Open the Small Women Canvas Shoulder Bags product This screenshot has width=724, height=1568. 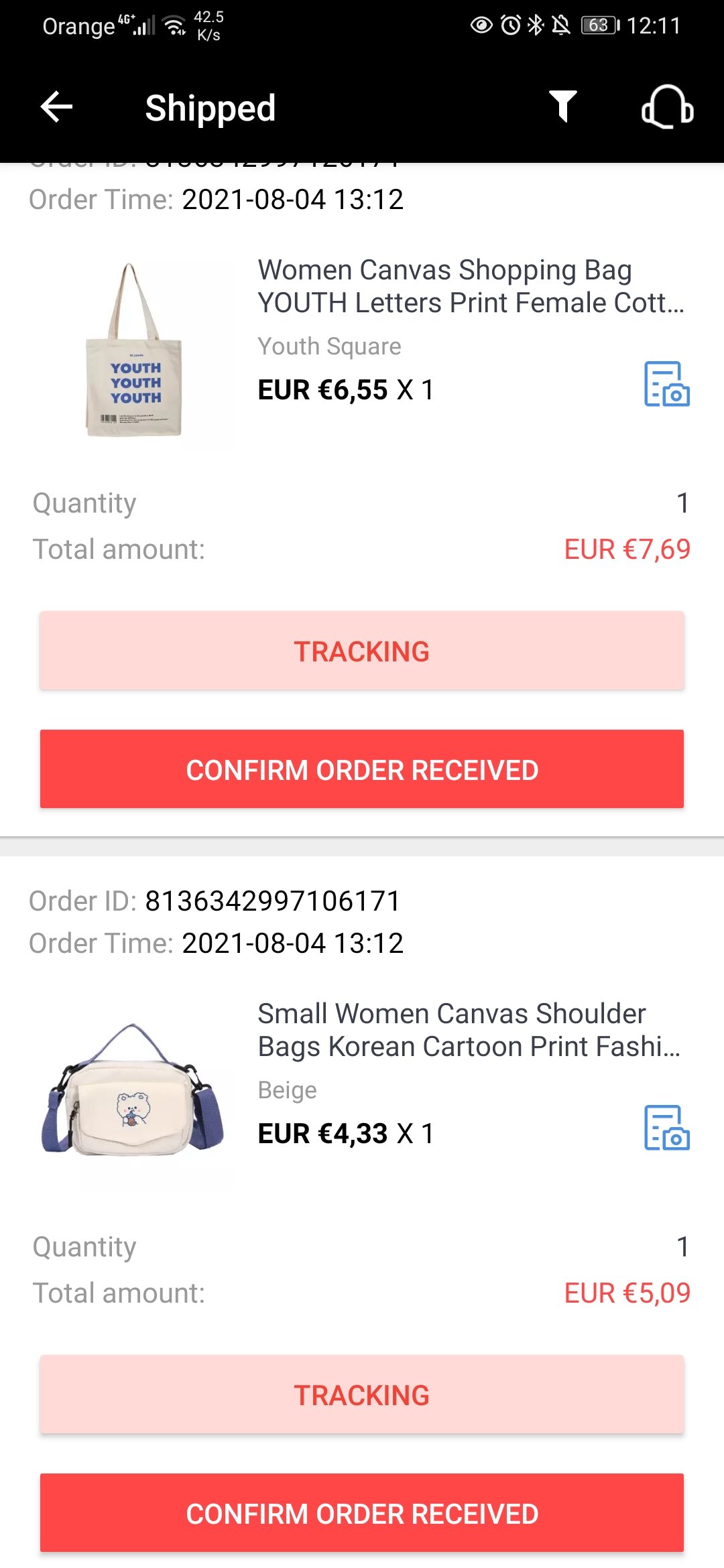click(469, 1030)
